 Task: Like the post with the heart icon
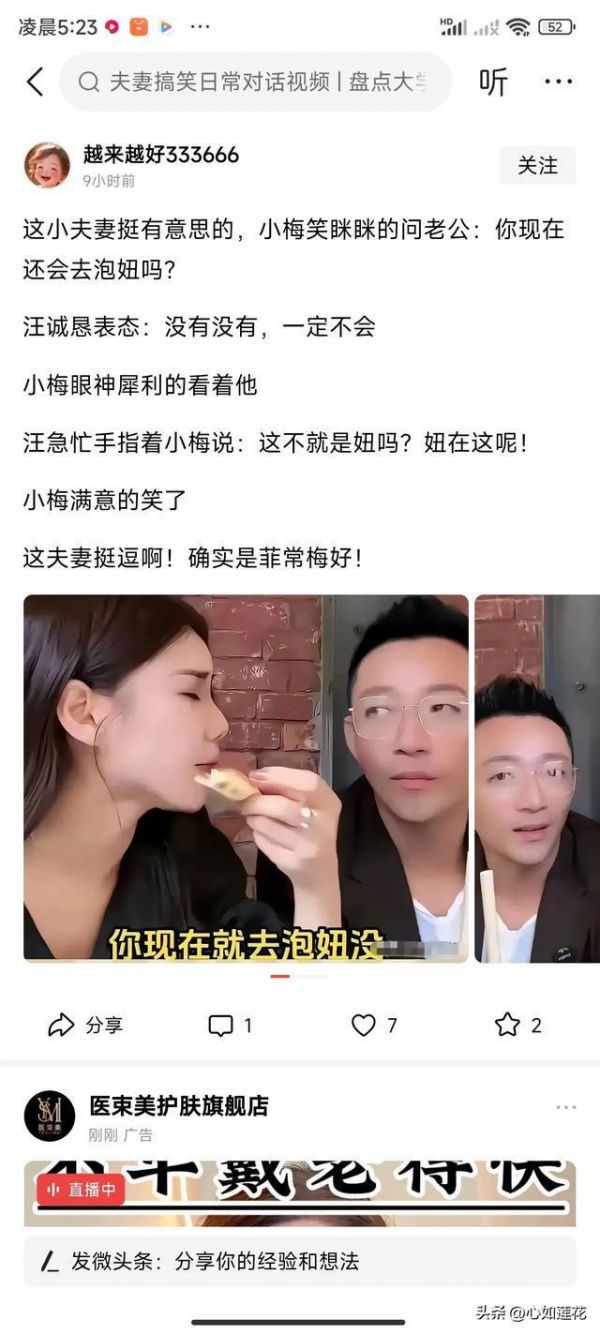[x=374, y=1025]
